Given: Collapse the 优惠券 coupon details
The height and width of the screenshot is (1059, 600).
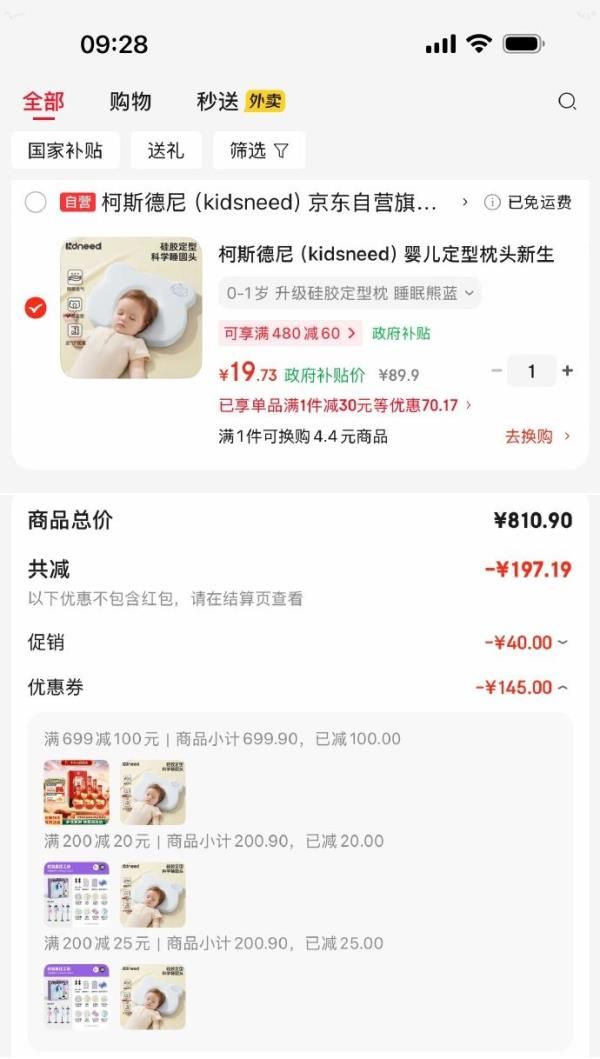Looking at the screenshot, I should point(521,687).
